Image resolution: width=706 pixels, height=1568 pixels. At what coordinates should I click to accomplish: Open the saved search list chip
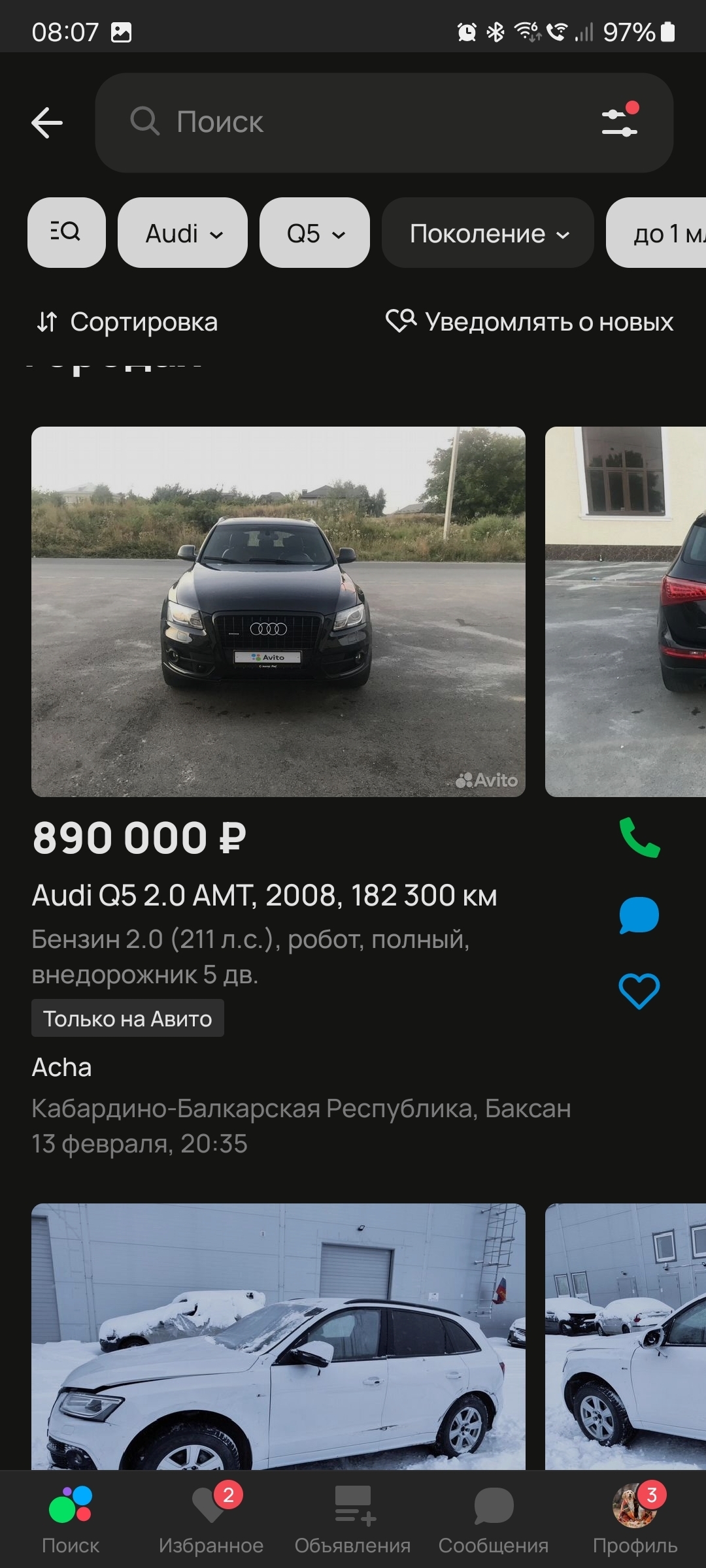(x=66, y=233)
